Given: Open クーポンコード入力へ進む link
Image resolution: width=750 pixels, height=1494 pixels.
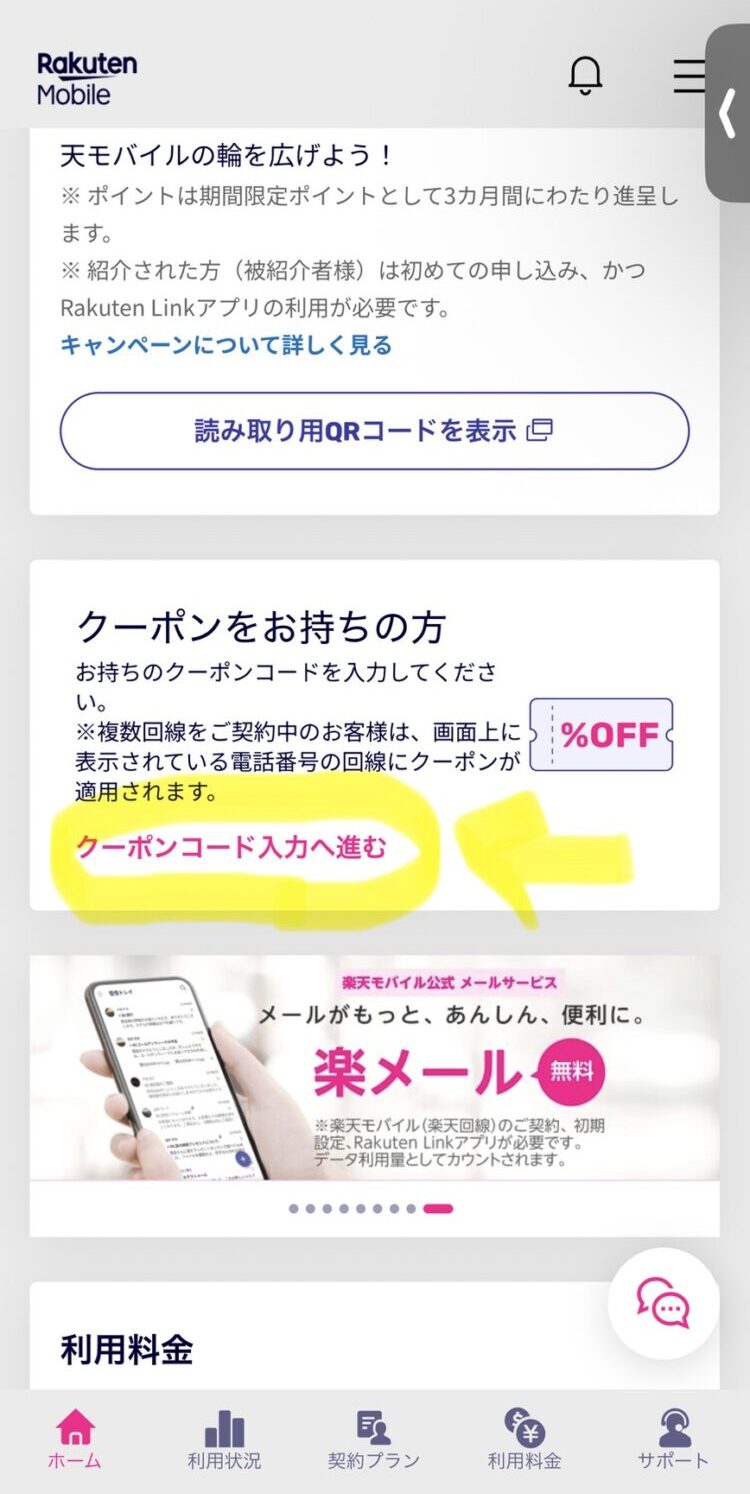Looking at the screenshot, I should click(x=231, y=848).
